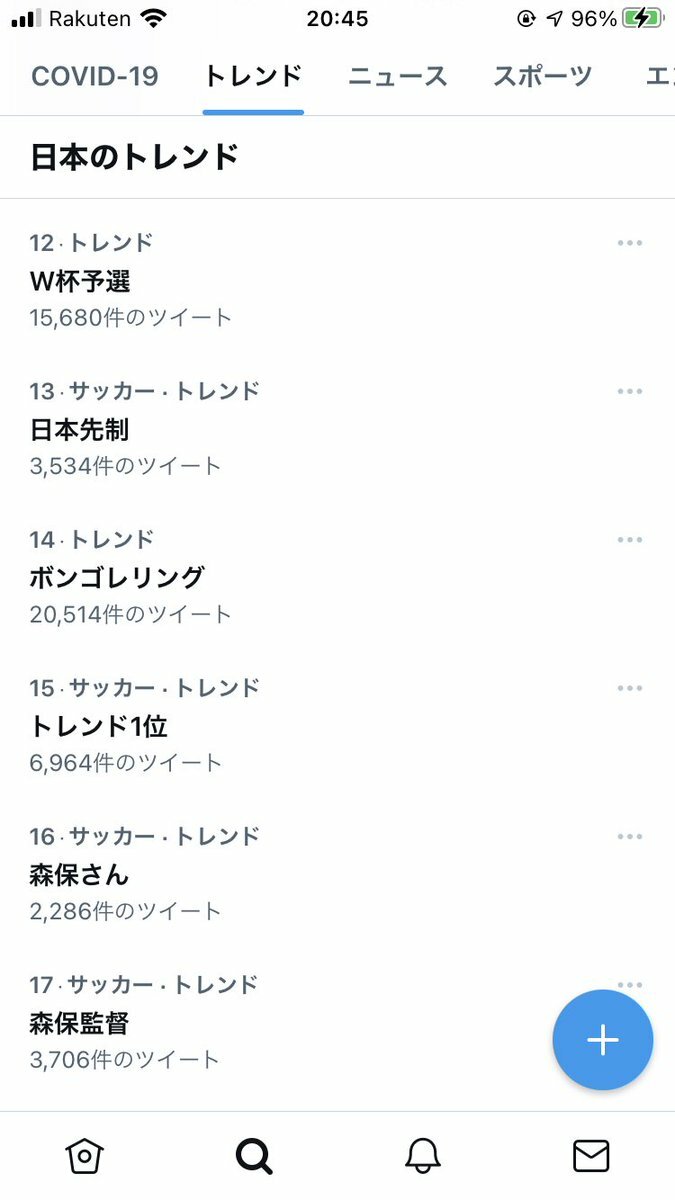Open the W杯予選 trend
The image size is (675, 1200).
pyautogui.click(x=337, y=280)
